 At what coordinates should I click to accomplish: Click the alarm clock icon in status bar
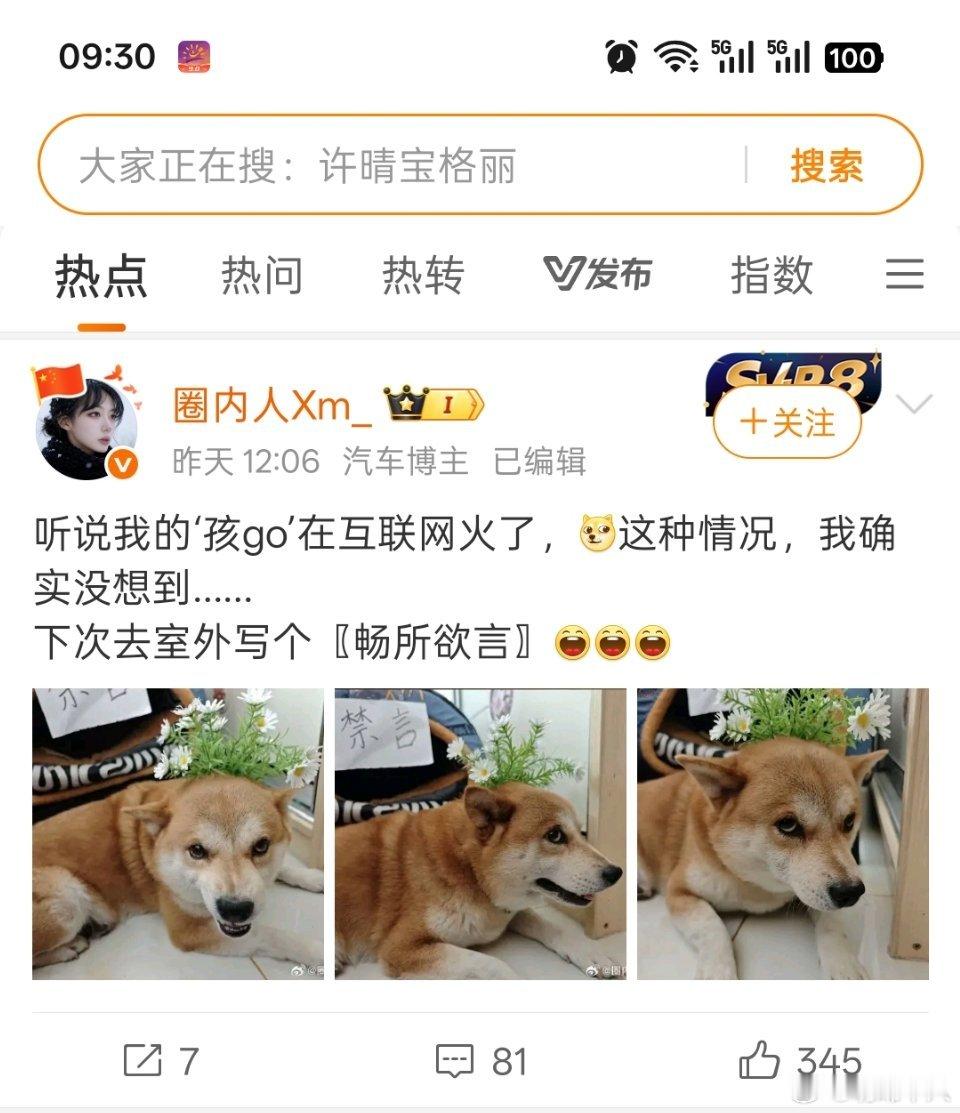[x=620, y=57]
